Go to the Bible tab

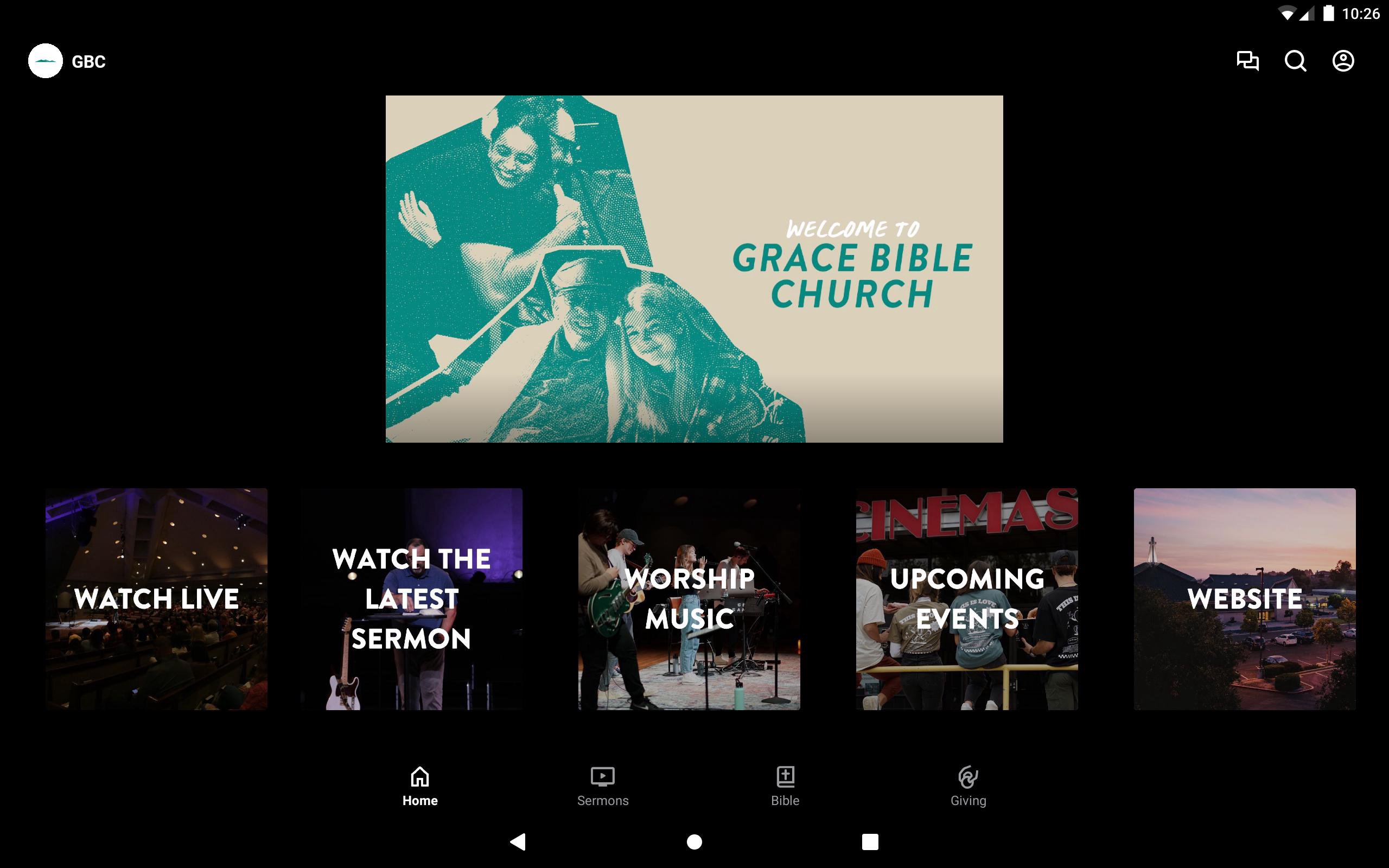[785, 786]
